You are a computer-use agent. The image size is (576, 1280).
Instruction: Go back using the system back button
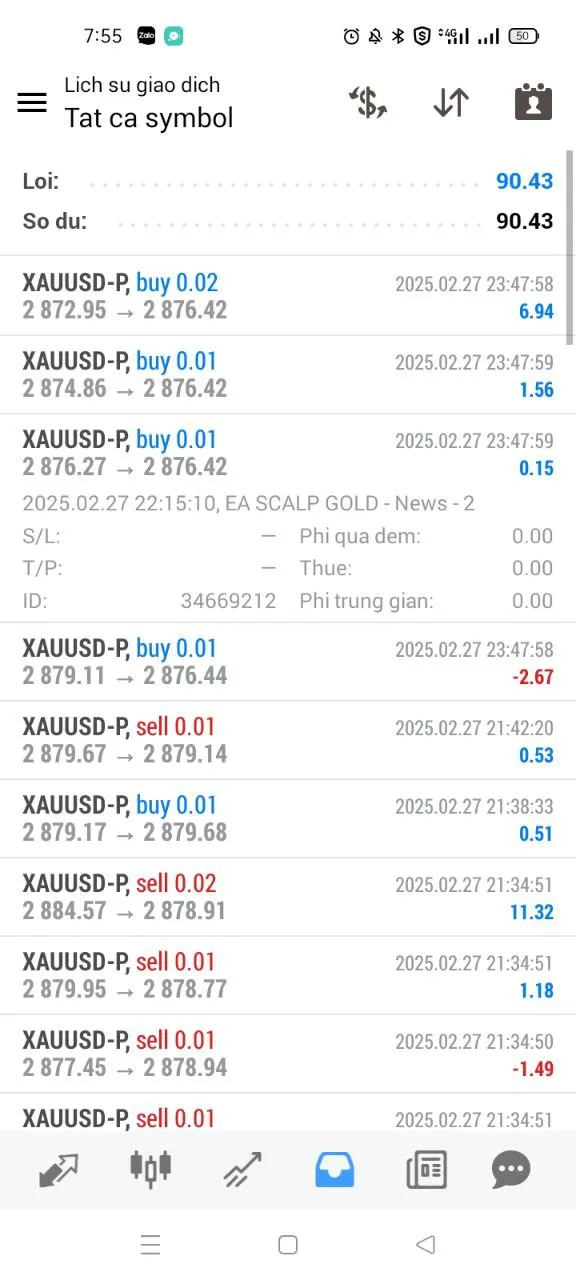click(x=425, y=1244)
